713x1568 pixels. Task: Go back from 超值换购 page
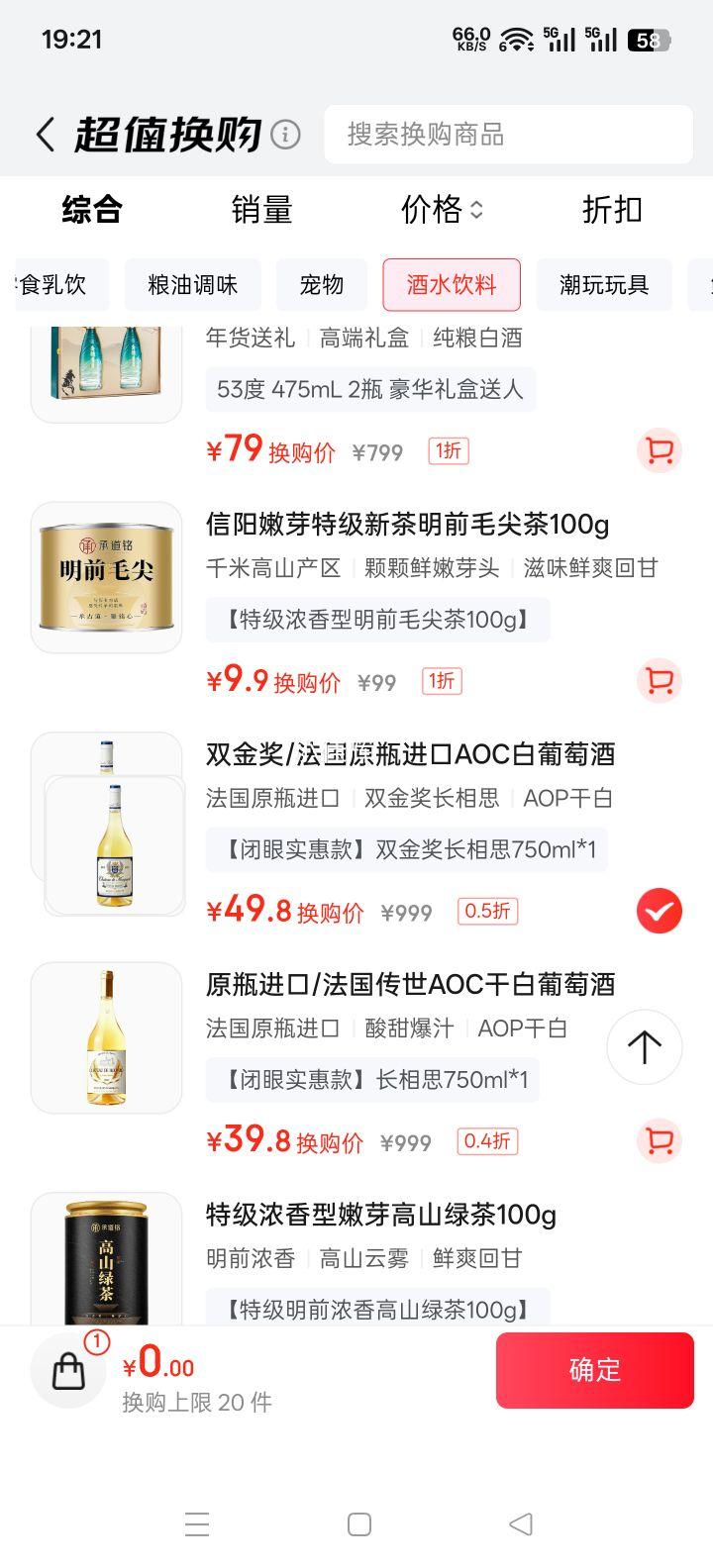coord(45,135)
